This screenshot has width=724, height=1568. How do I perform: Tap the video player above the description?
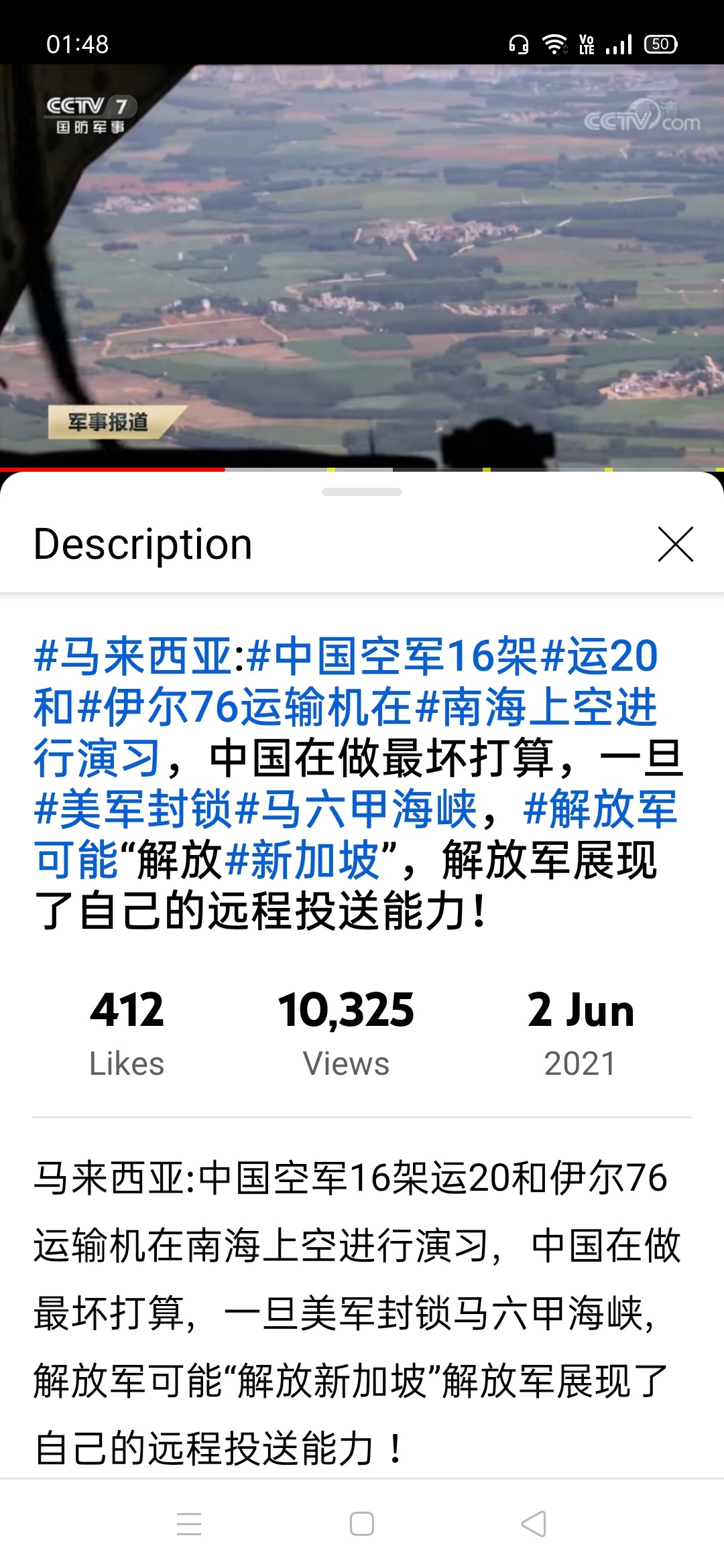click(x=362, y=267)
